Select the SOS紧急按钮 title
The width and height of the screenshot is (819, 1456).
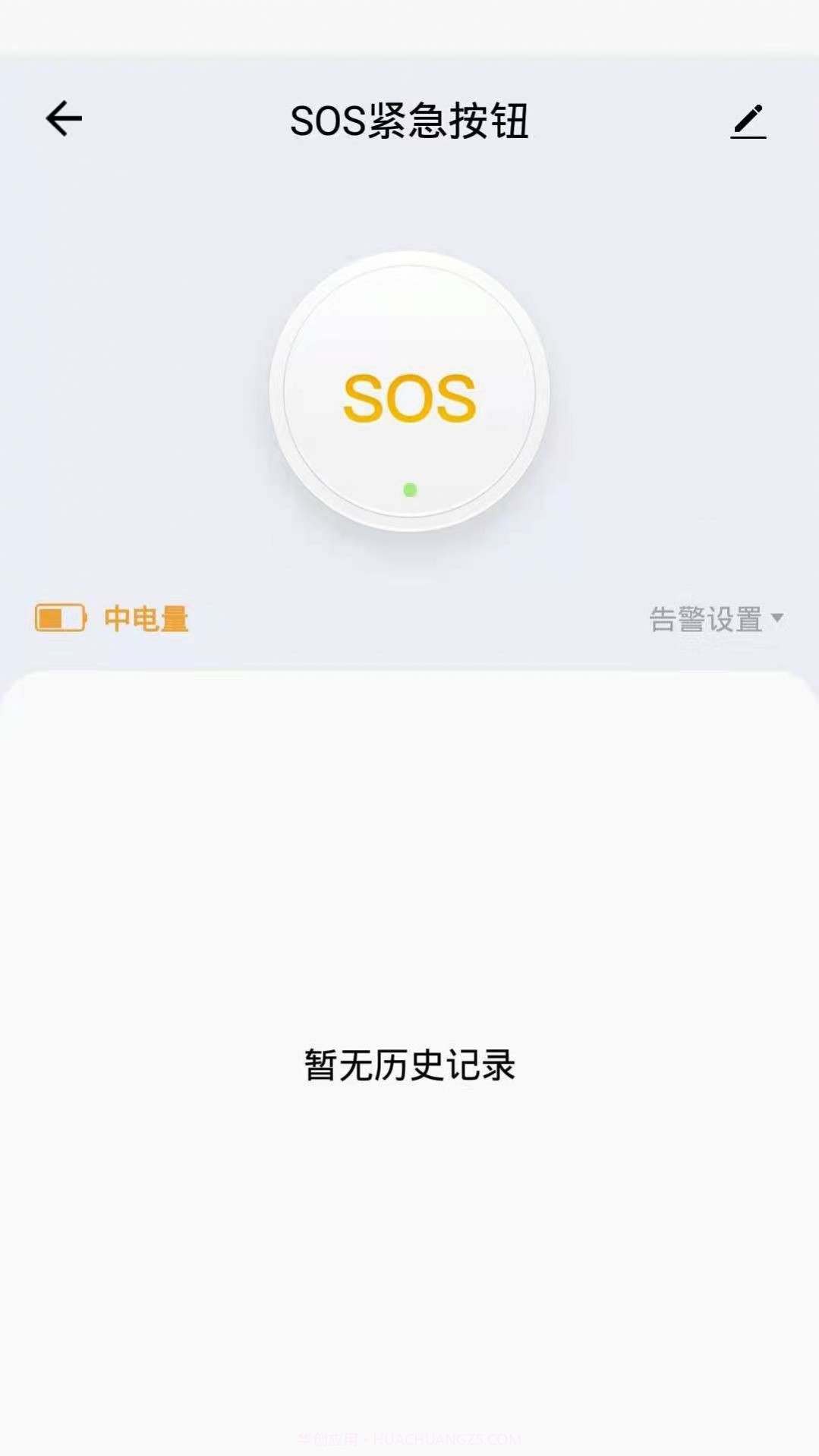click(409, 120)
